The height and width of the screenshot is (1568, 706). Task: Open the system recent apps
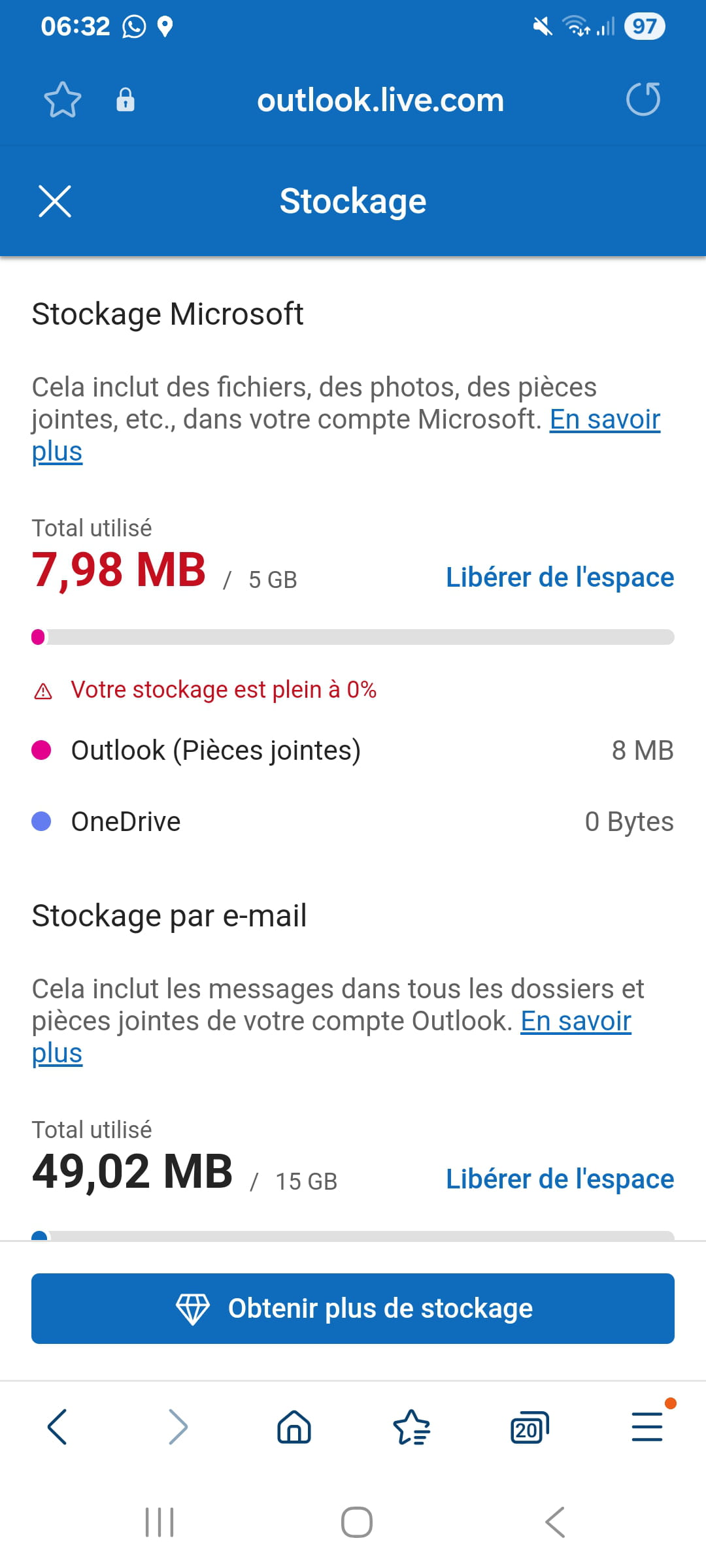(x=160, y=1522)
